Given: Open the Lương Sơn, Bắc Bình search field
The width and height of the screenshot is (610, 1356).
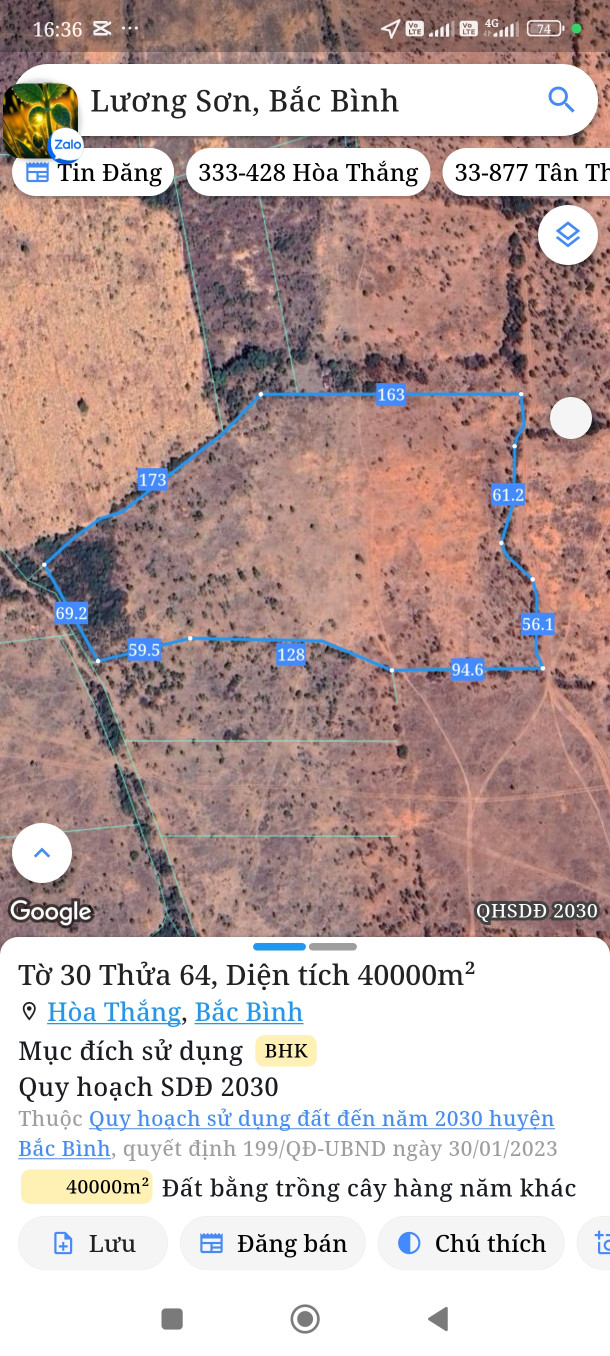Looking at the screenshot, I should tap(300, 101).
